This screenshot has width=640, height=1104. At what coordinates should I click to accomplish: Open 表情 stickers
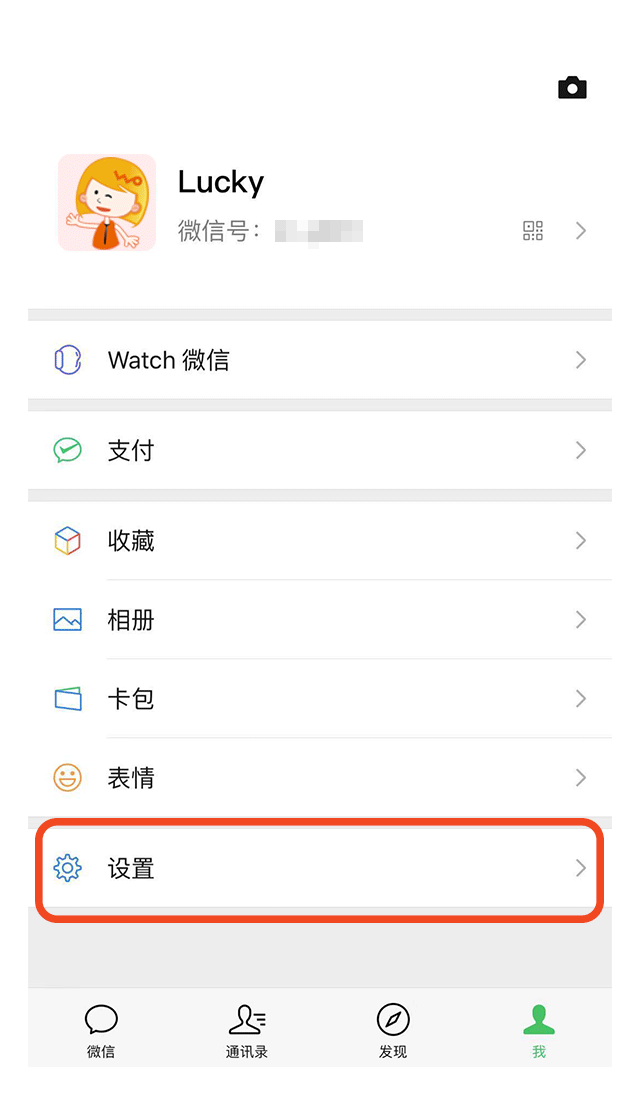[x=320, y=777]
